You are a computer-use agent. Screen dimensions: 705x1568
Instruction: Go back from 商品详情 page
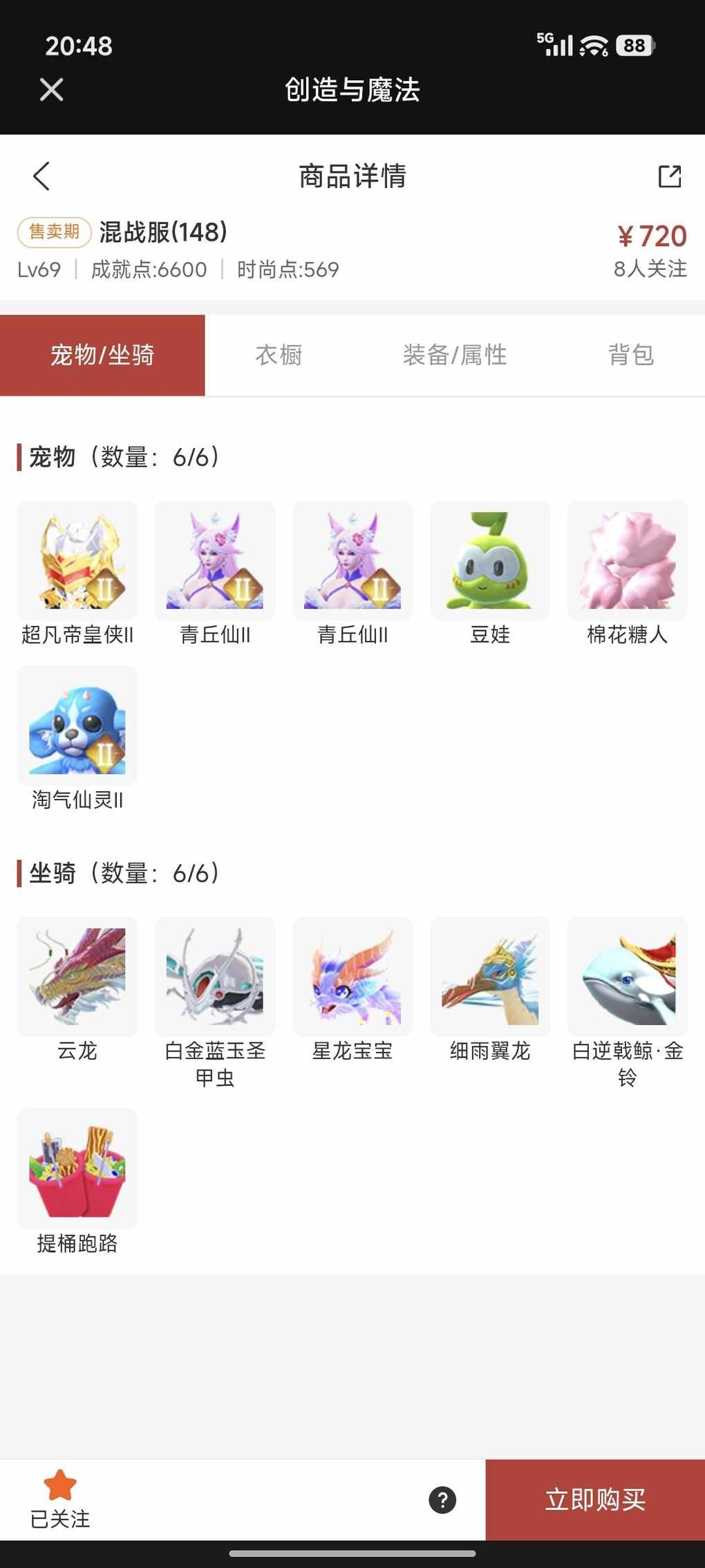41,176
